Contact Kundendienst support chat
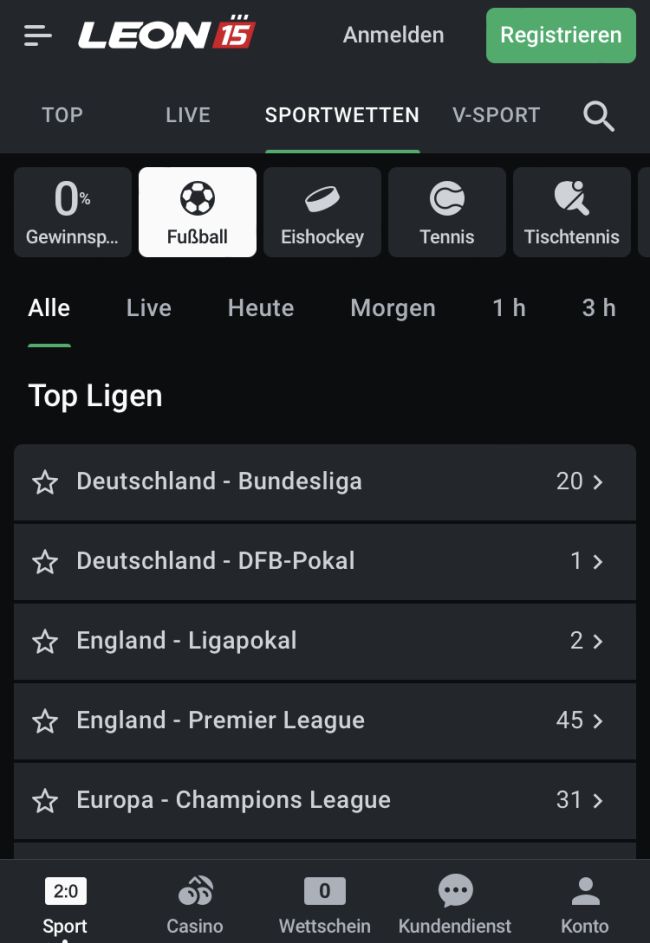This screenshot has height=943, width=650. coord(455,904)
